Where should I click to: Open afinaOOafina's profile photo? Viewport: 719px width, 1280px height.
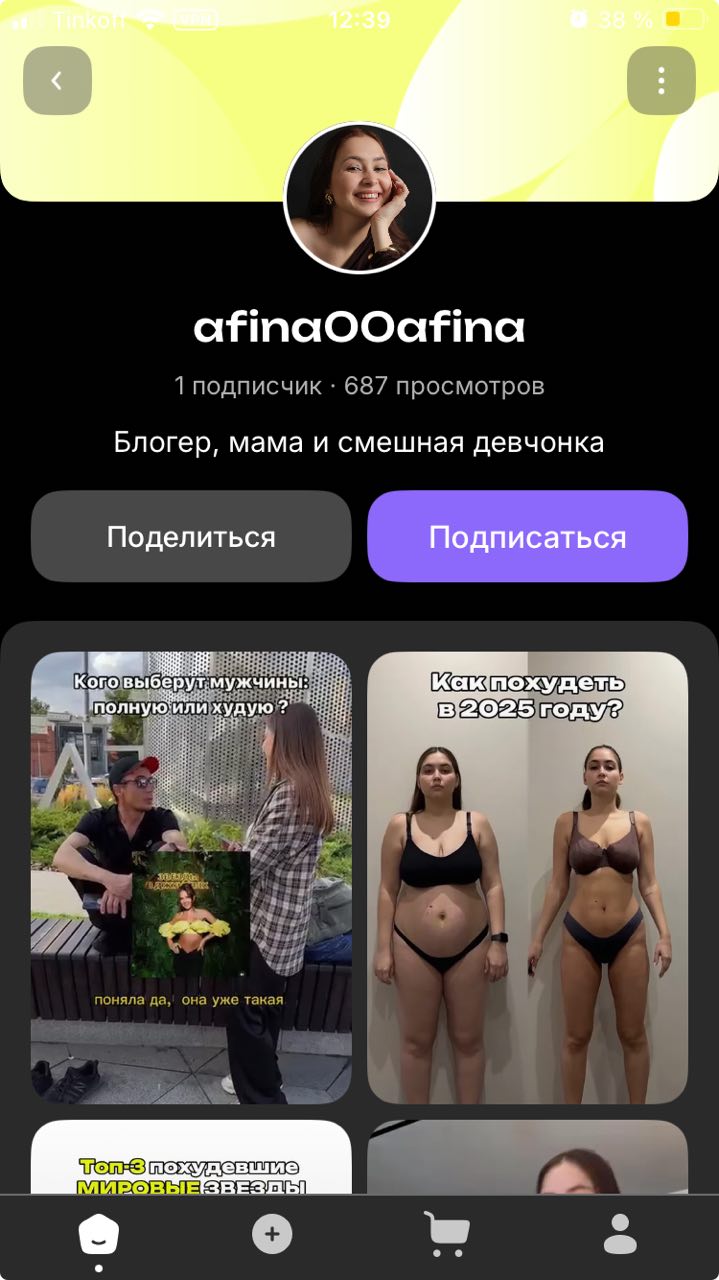[x=359, y=198]
